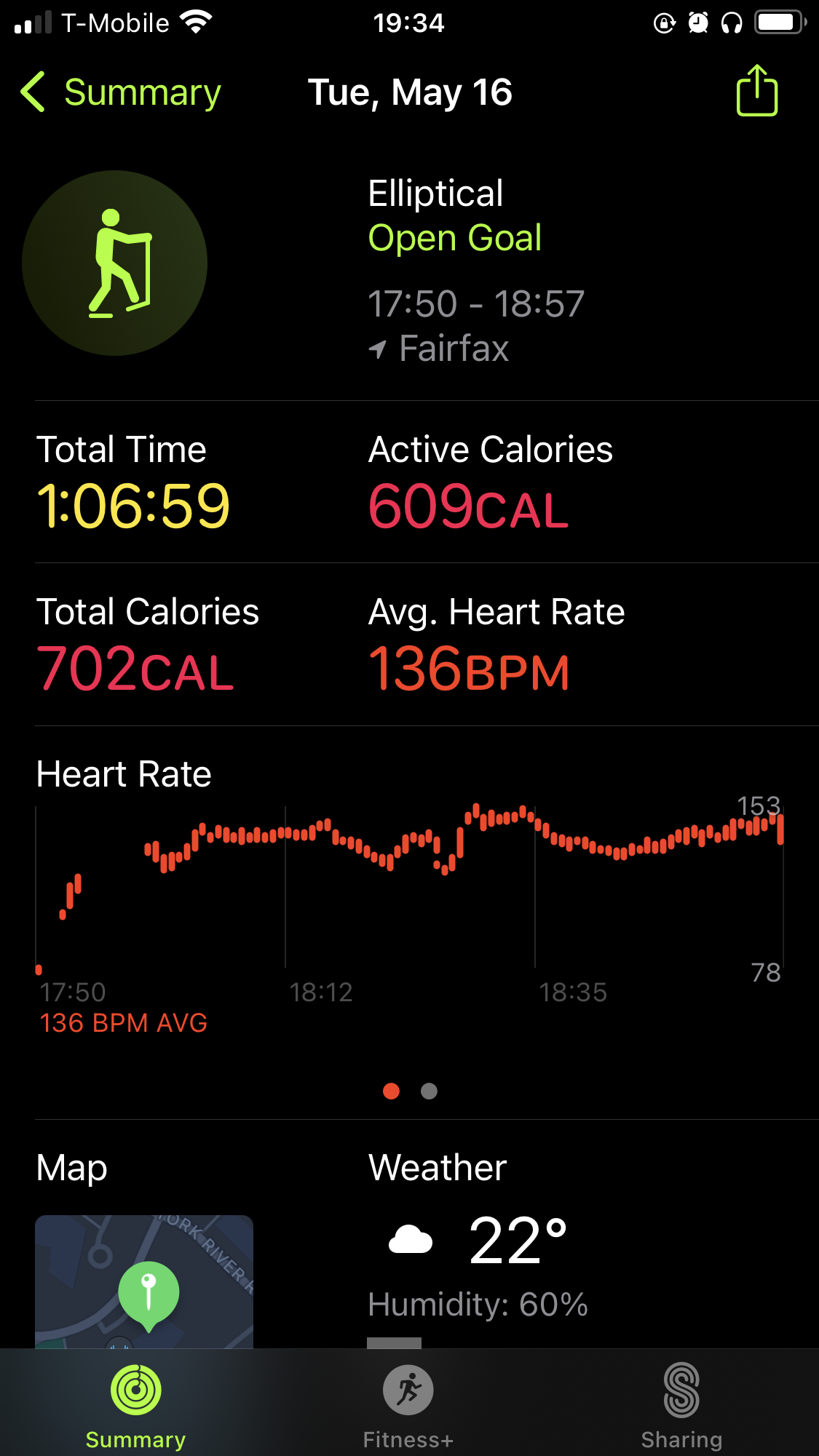Viewport: 819px width, 1456px height.
Task: Go back to Summary
Action: tap(121, 92)
